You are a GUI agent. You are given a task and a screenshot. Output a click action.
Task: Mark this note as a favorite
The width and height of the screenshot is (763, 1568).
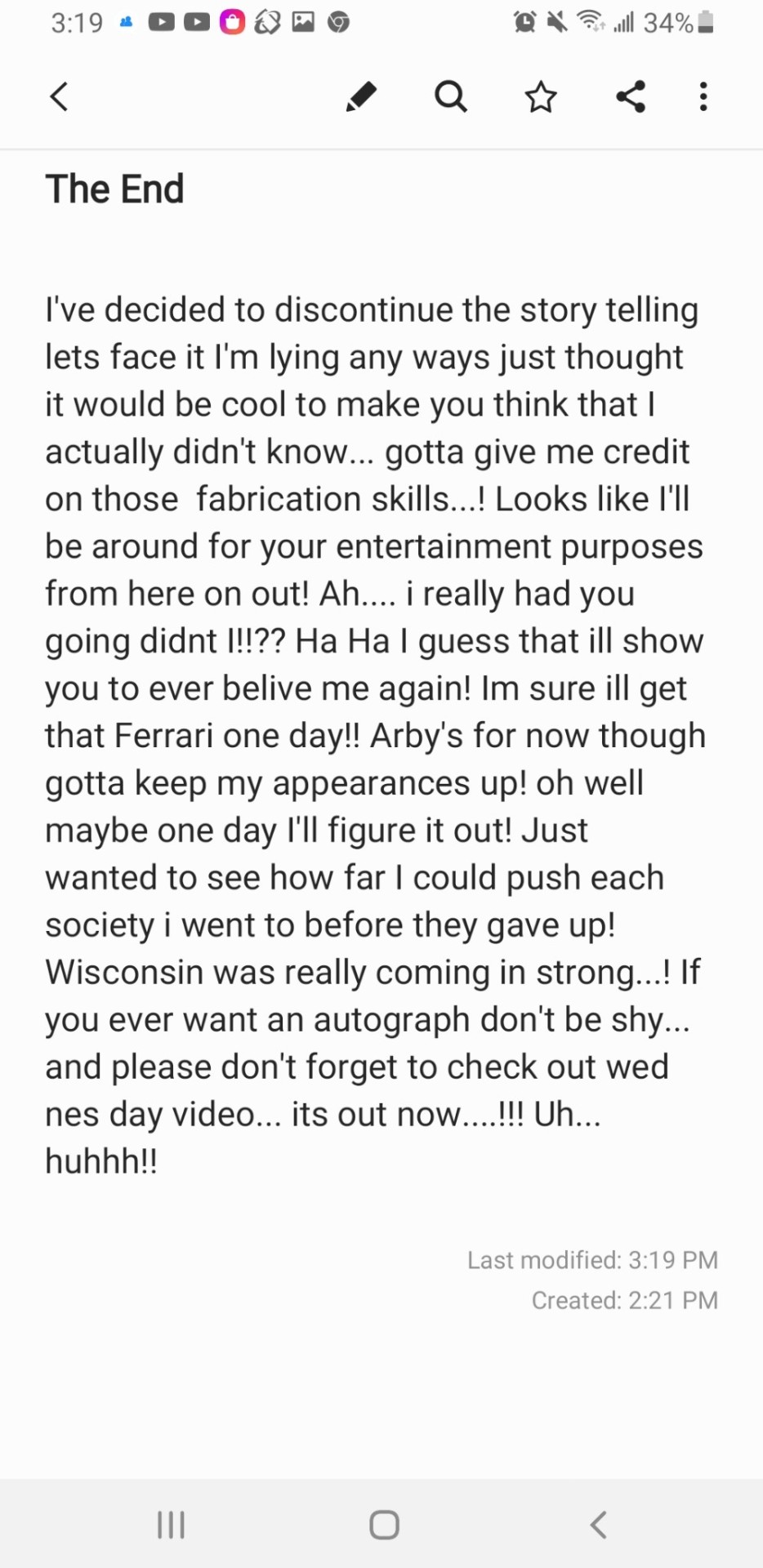[540, 96]
